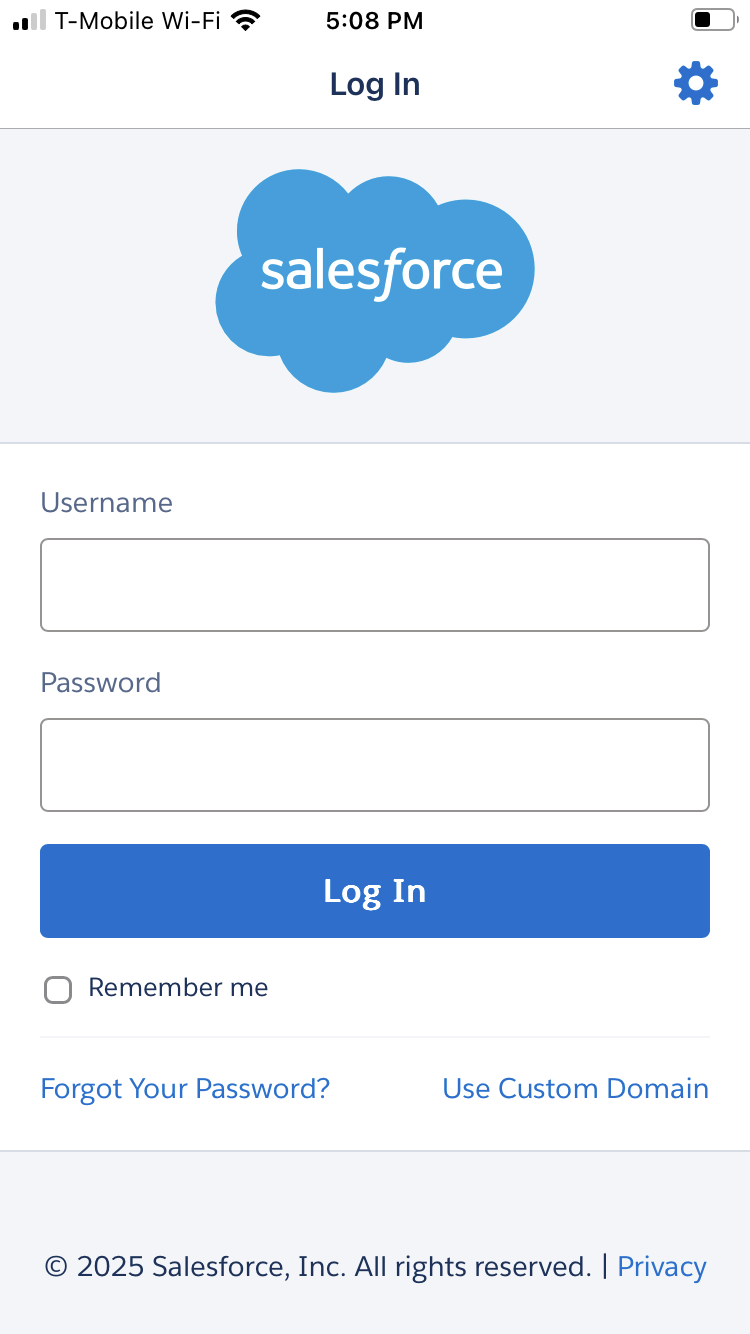Screen dimensions: 750x1334
Task: Check the Remember me box
Action: pyautogui.click(x=58, y=990)
